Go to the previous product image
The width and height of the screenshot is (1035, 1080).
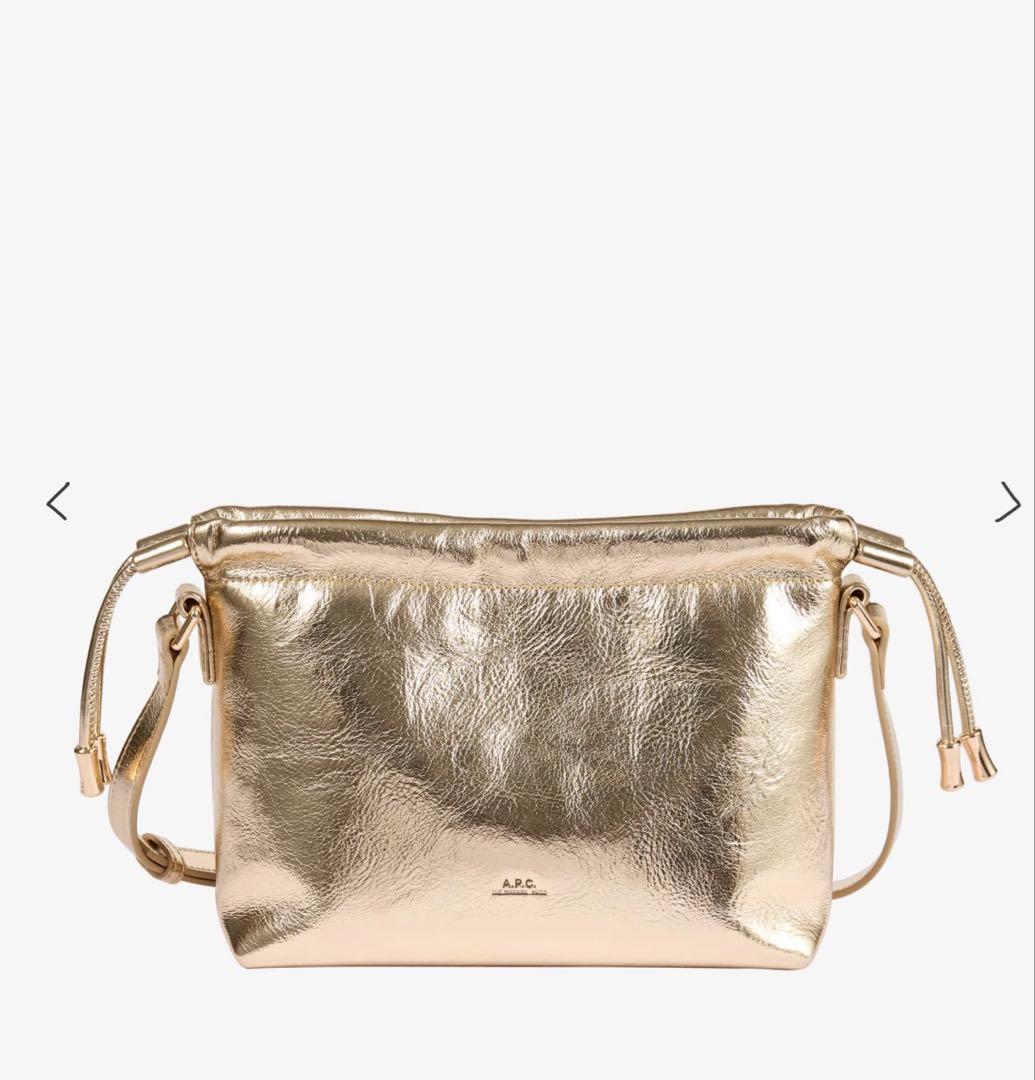(58, 501)
